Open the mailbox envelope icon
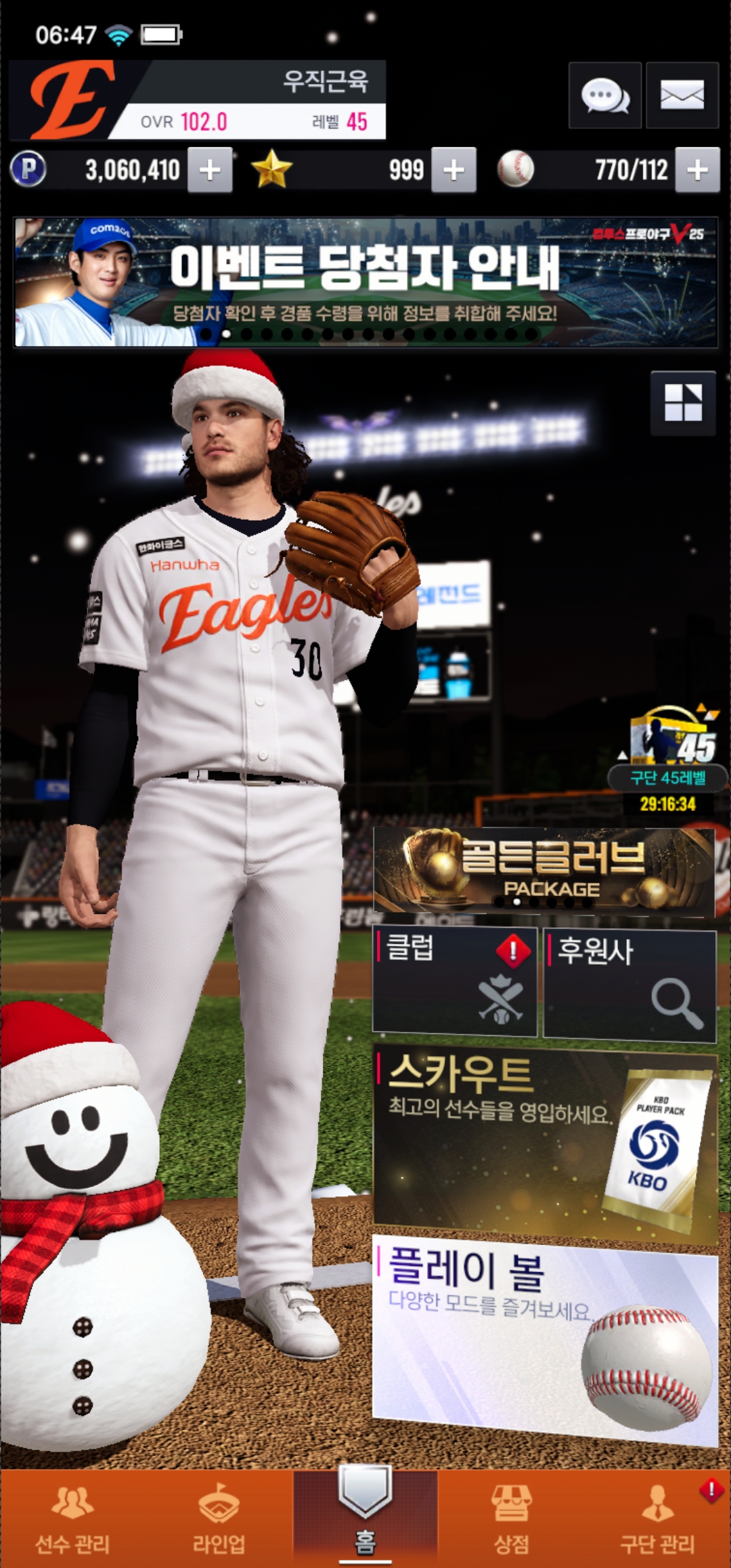731x1568 pixels. (682, 95)
